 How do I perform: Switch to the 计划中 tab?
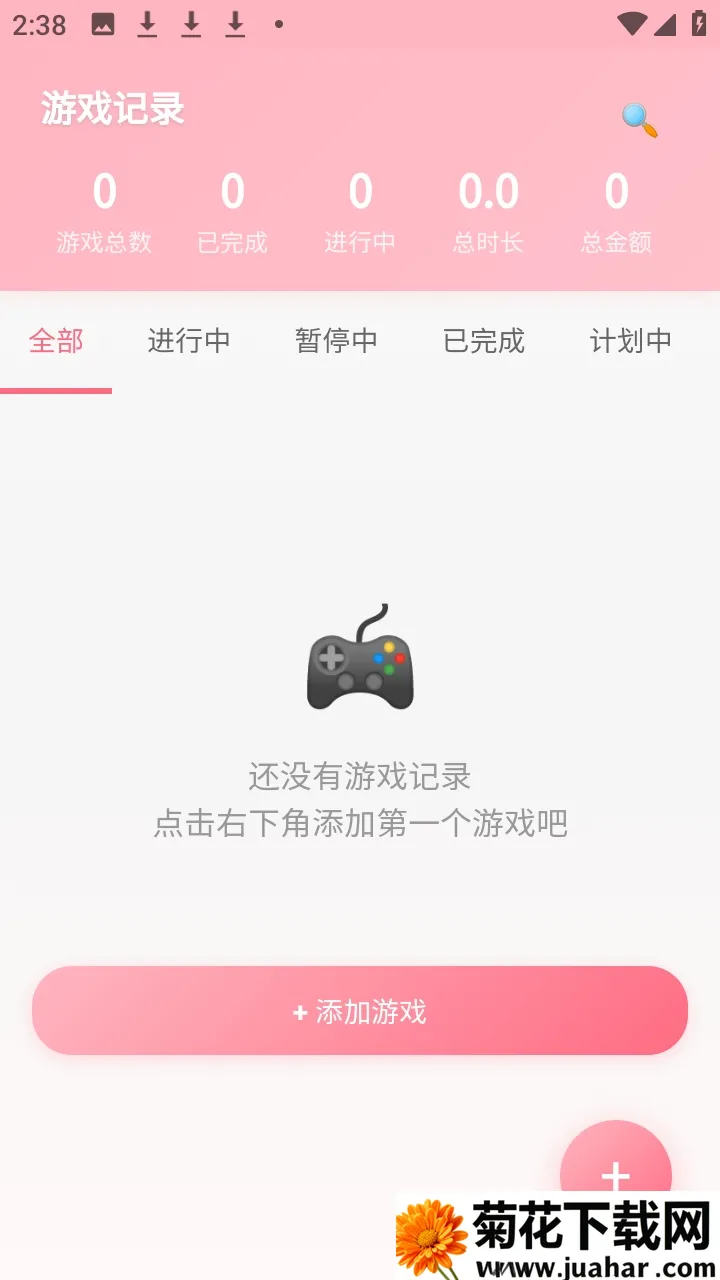click(x=631, y=342)
